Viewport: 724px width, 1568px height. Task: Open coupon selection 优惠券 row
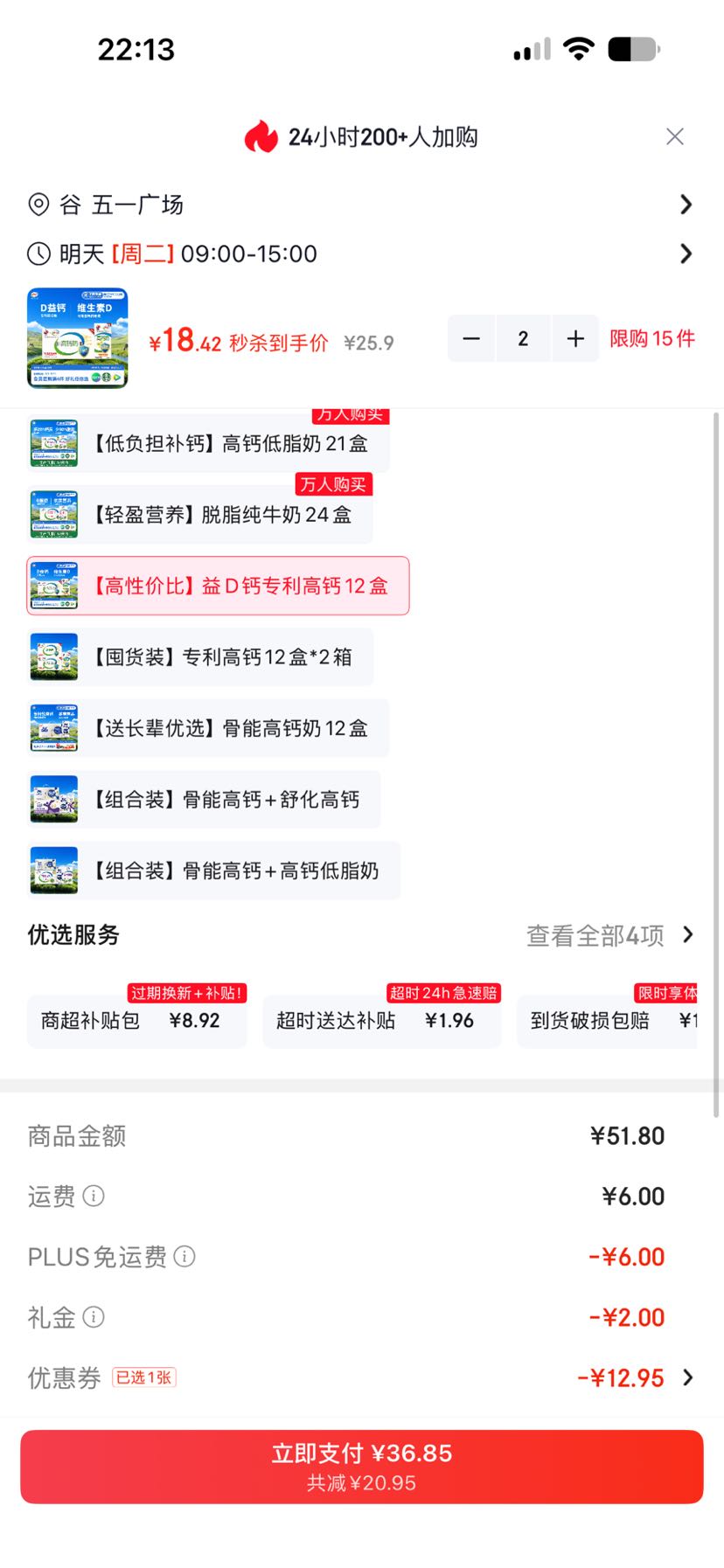point(361,1378)
